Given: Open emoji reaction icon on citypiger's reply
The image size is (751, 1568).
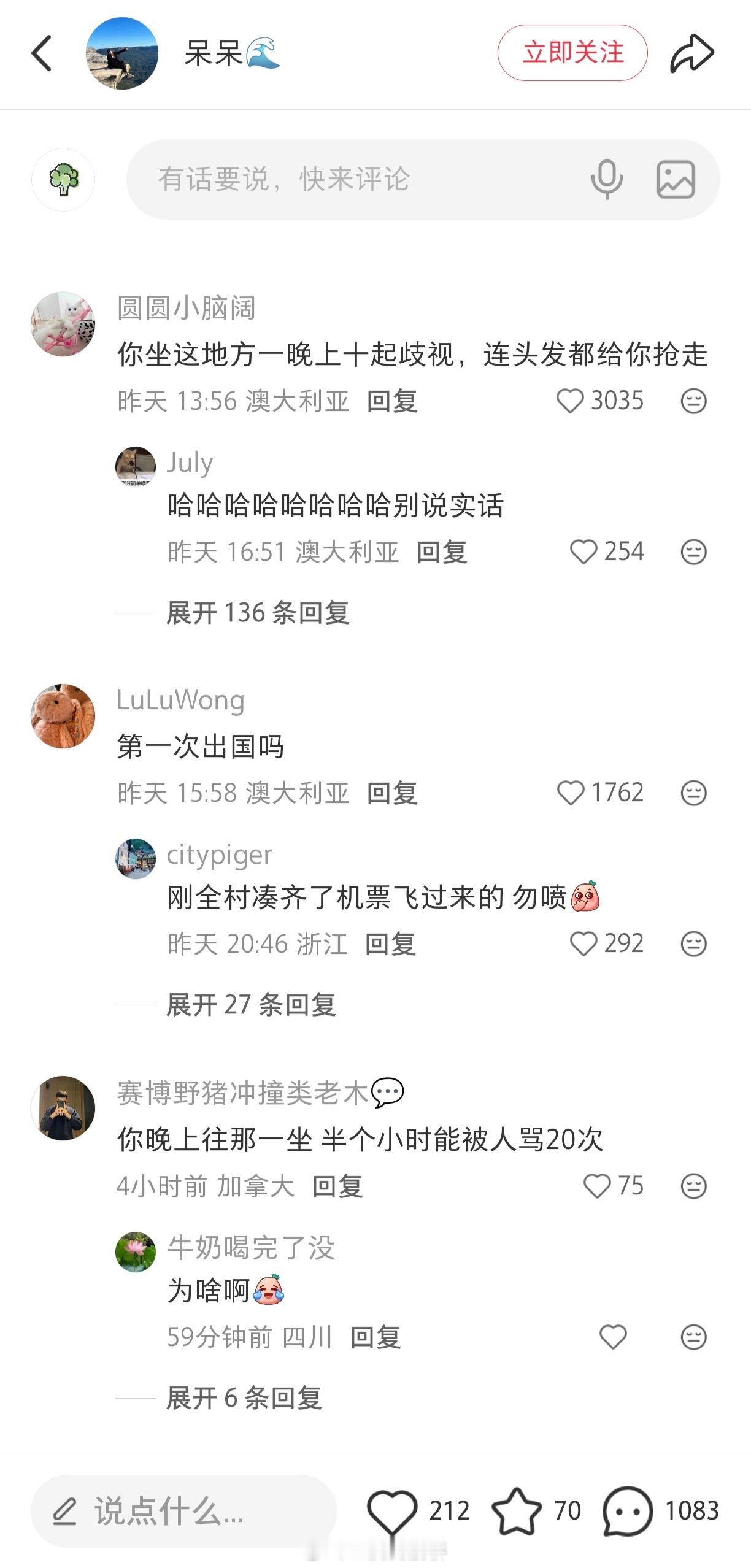Looking at the screenshot, I should click(x=694, y=943).
